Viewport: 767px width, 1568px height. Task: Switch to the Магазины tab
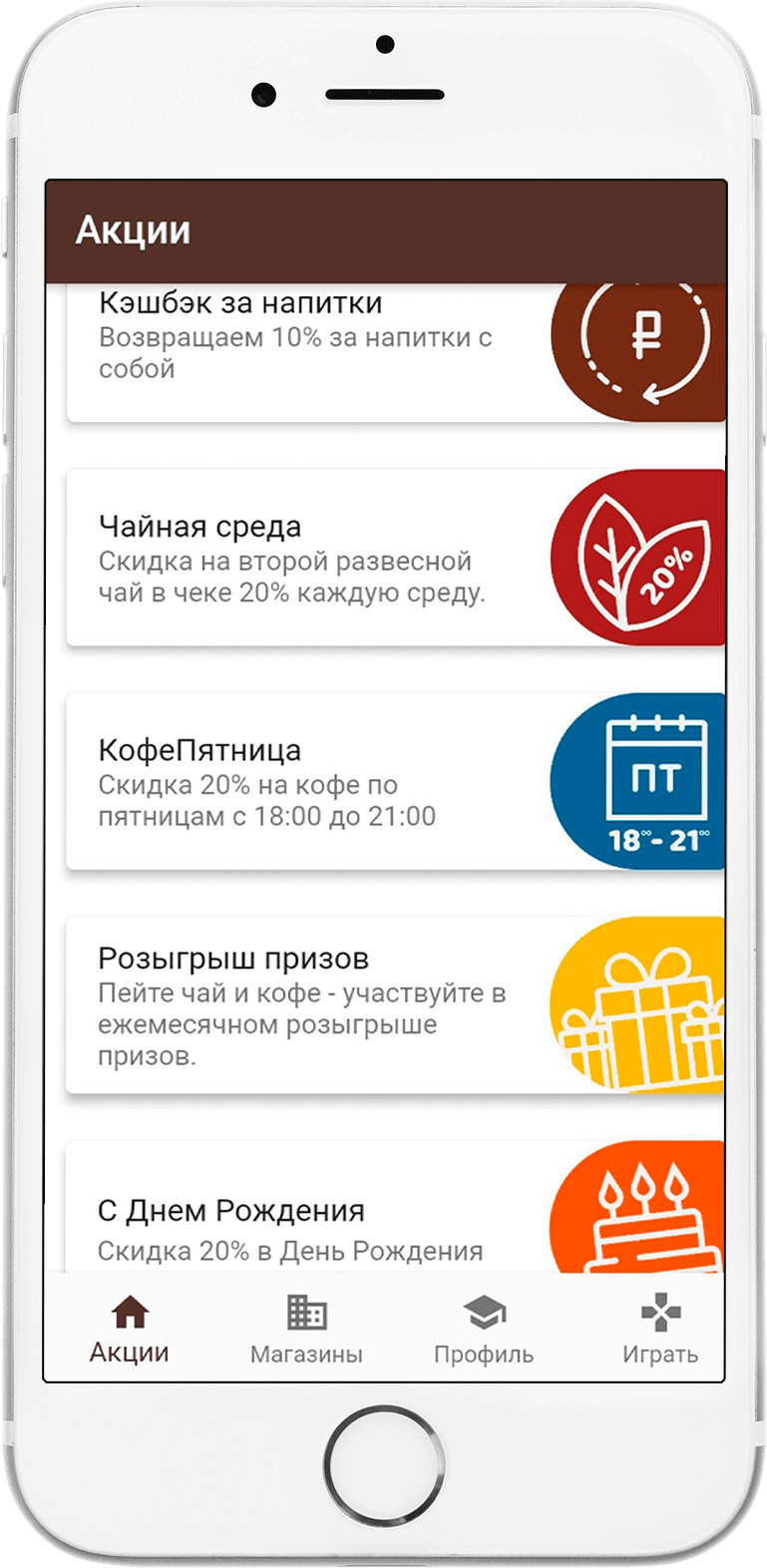[306, 1329]
